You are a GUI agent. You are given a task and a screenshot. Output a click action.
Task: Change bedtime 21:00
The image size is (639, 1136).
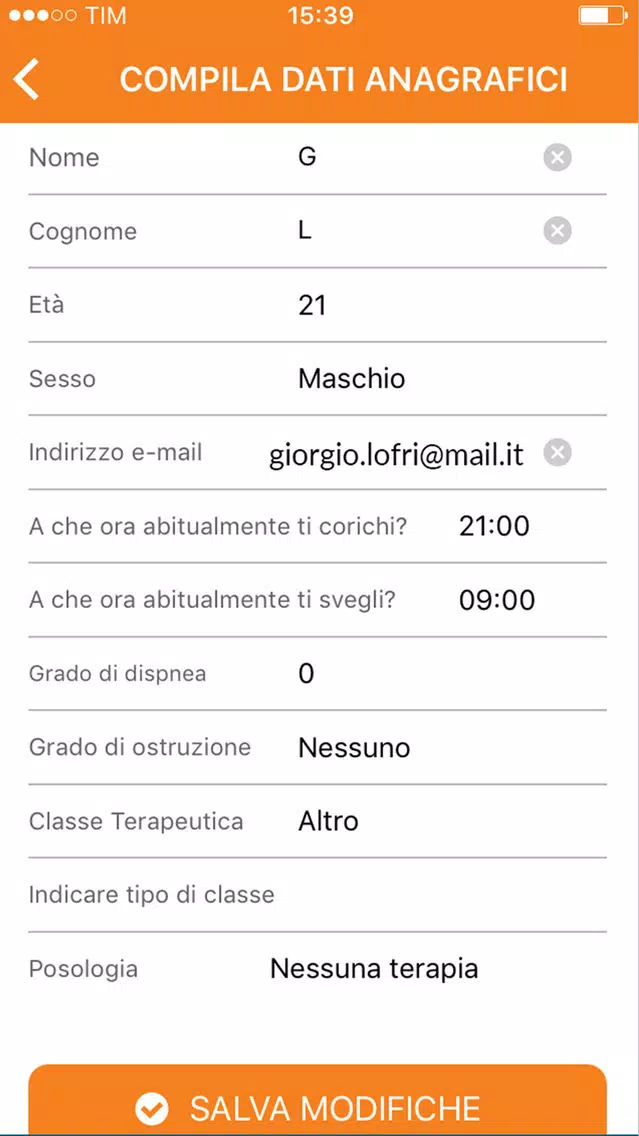tap(494, 527)
